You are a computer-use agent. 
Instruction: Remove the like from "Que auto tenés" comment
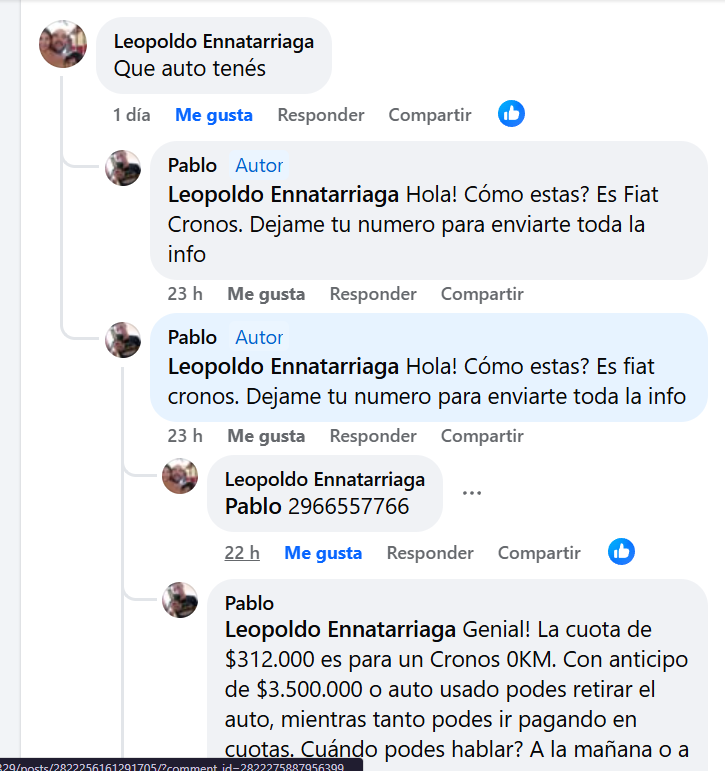tap(213, 115)
